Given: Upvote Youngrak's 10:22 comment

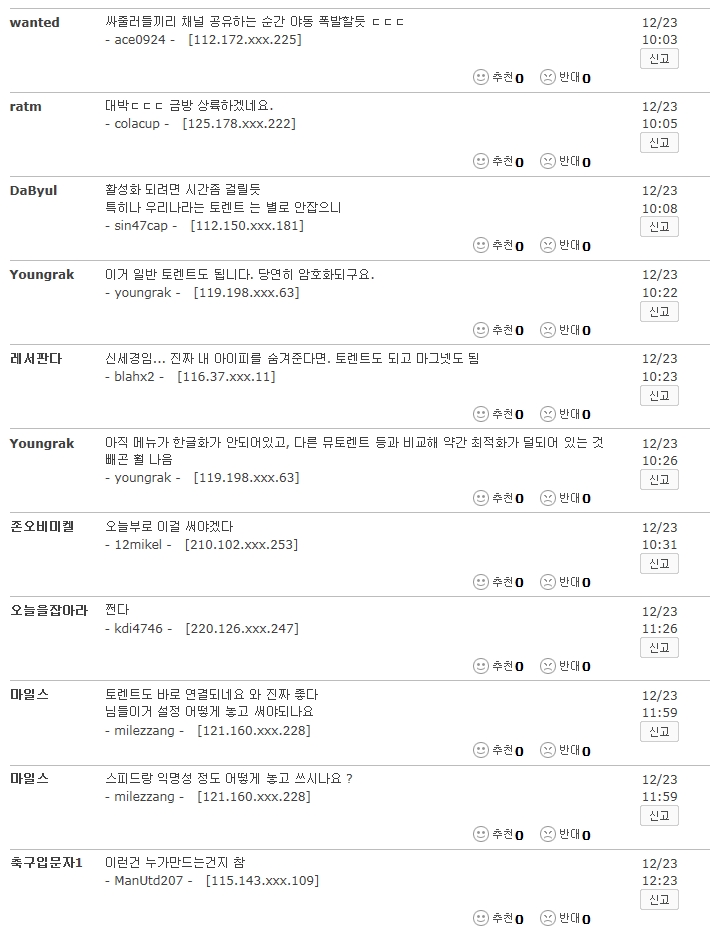Looking at the screenshot, I should pos(497,330).
